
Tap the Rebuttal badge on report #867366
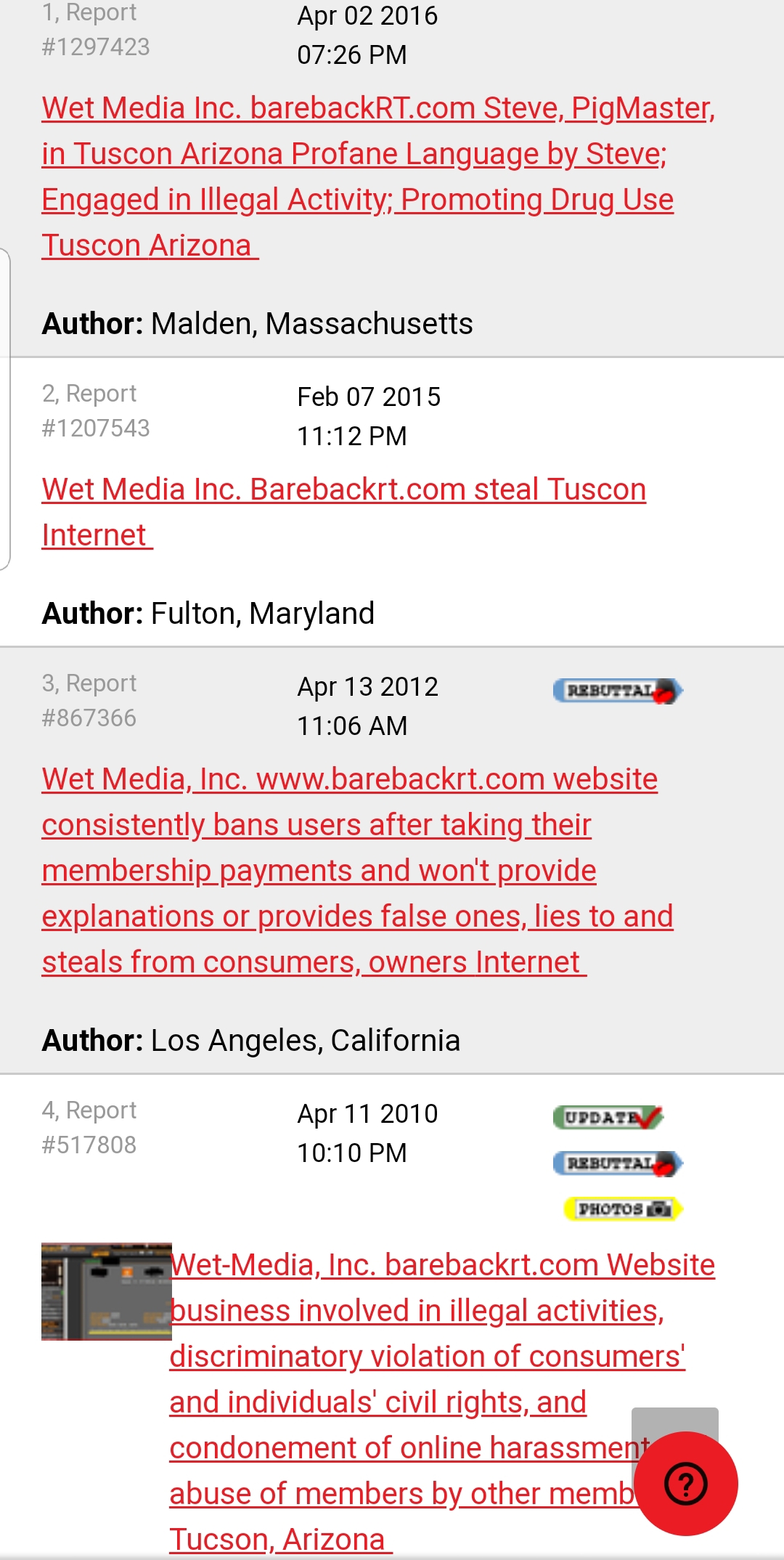click(618, 691)
